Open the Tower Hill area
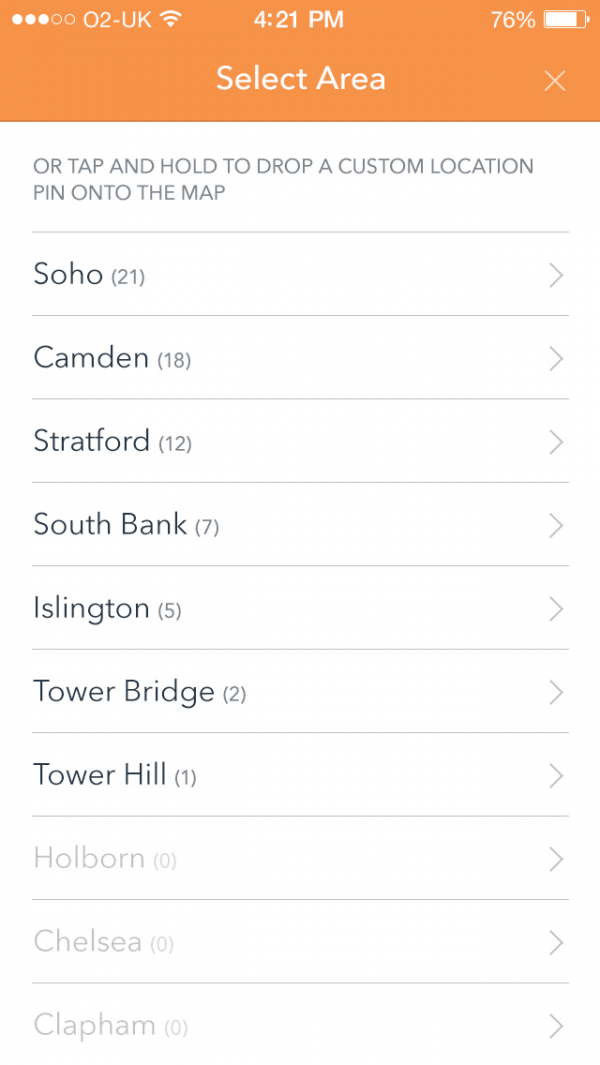Image resolution: width=600 pixels, height=1065 pixels. click(x=300, y=776)
